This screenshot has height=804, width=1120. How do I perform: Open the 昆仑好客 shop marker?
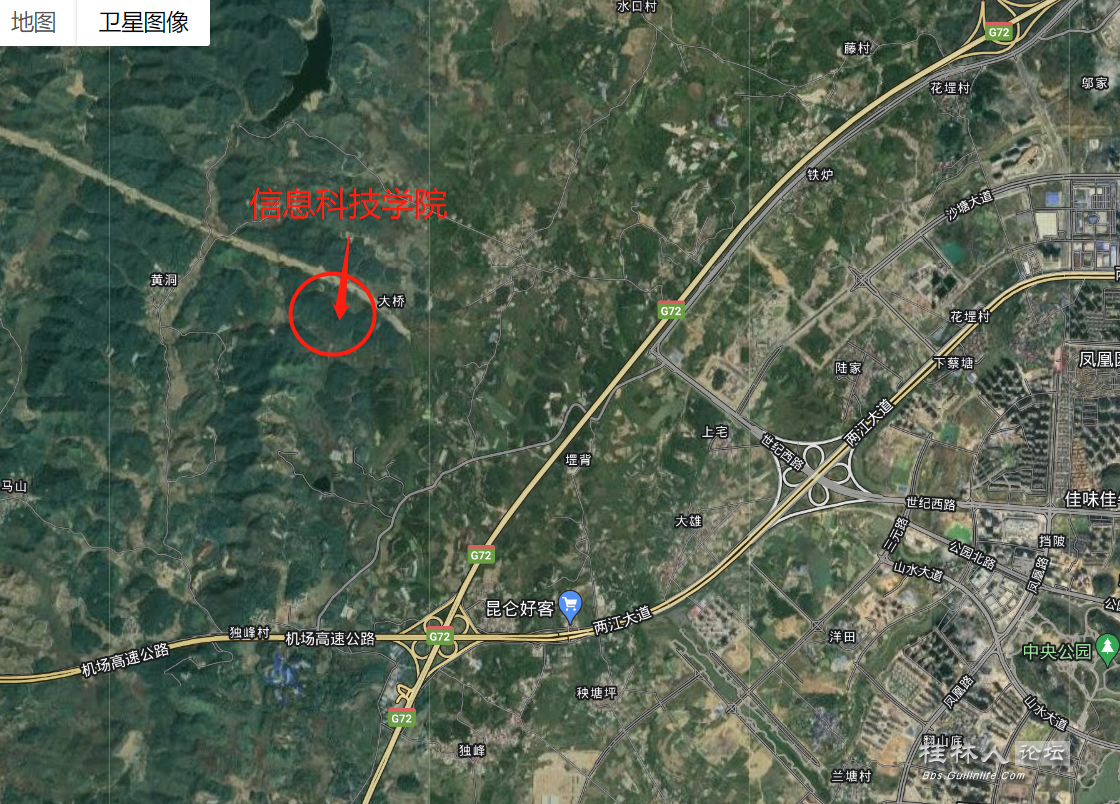[x=570, y=604]
